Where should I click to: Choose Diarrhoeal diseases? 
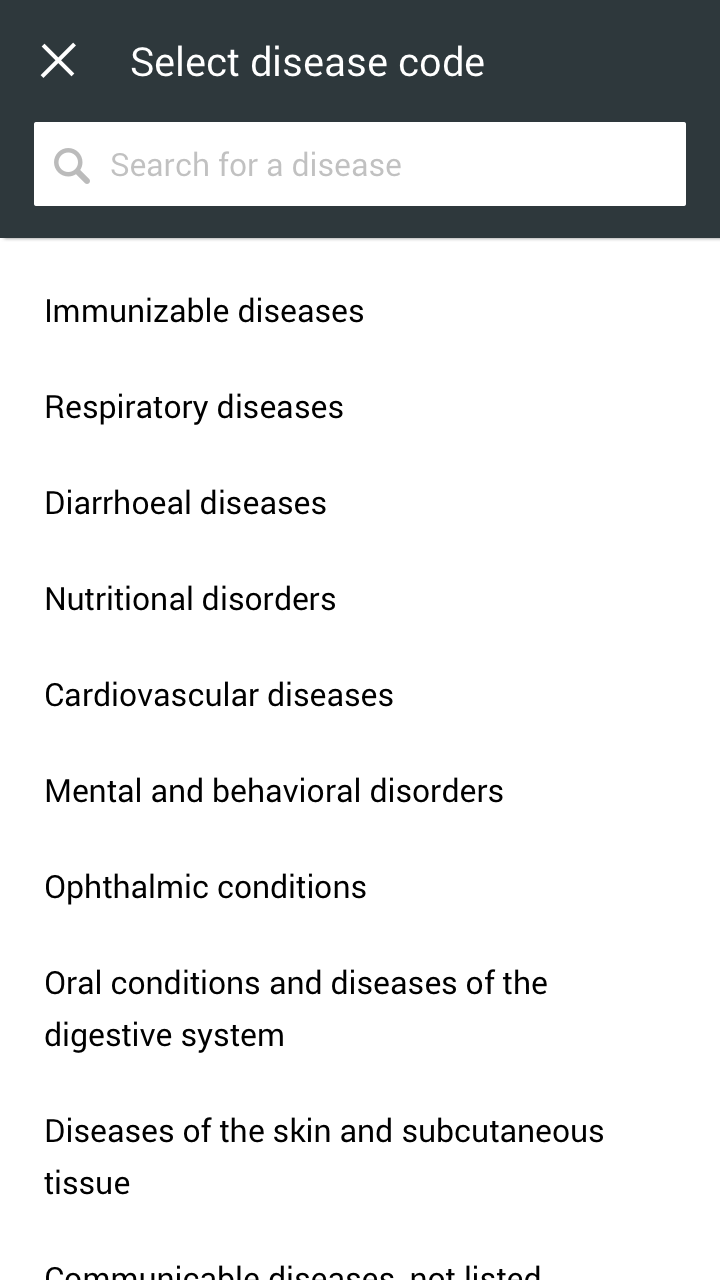(185, 503)
